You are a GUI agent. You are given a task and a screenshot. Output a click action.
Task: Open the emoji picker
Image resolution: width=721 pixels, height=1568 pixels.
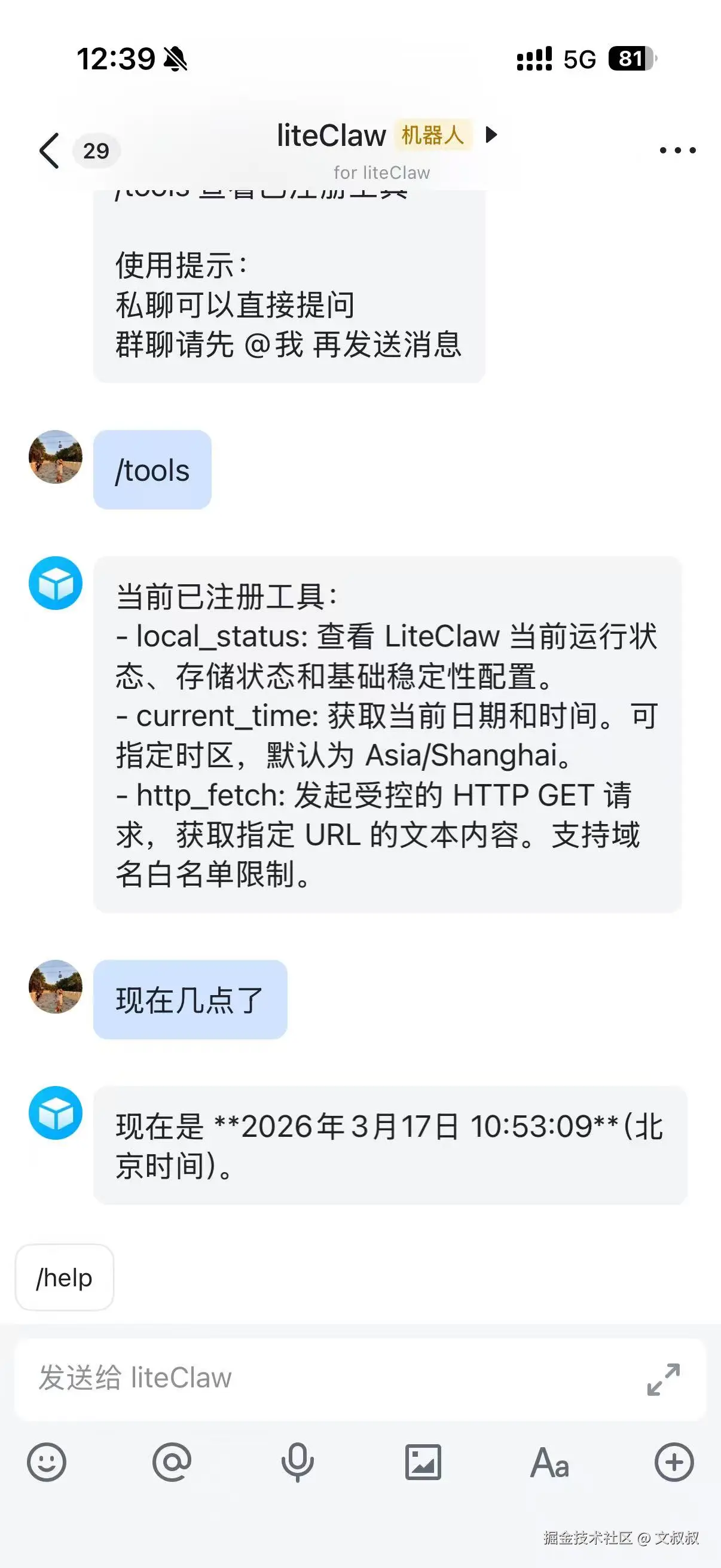click(x=46, y=1462)
